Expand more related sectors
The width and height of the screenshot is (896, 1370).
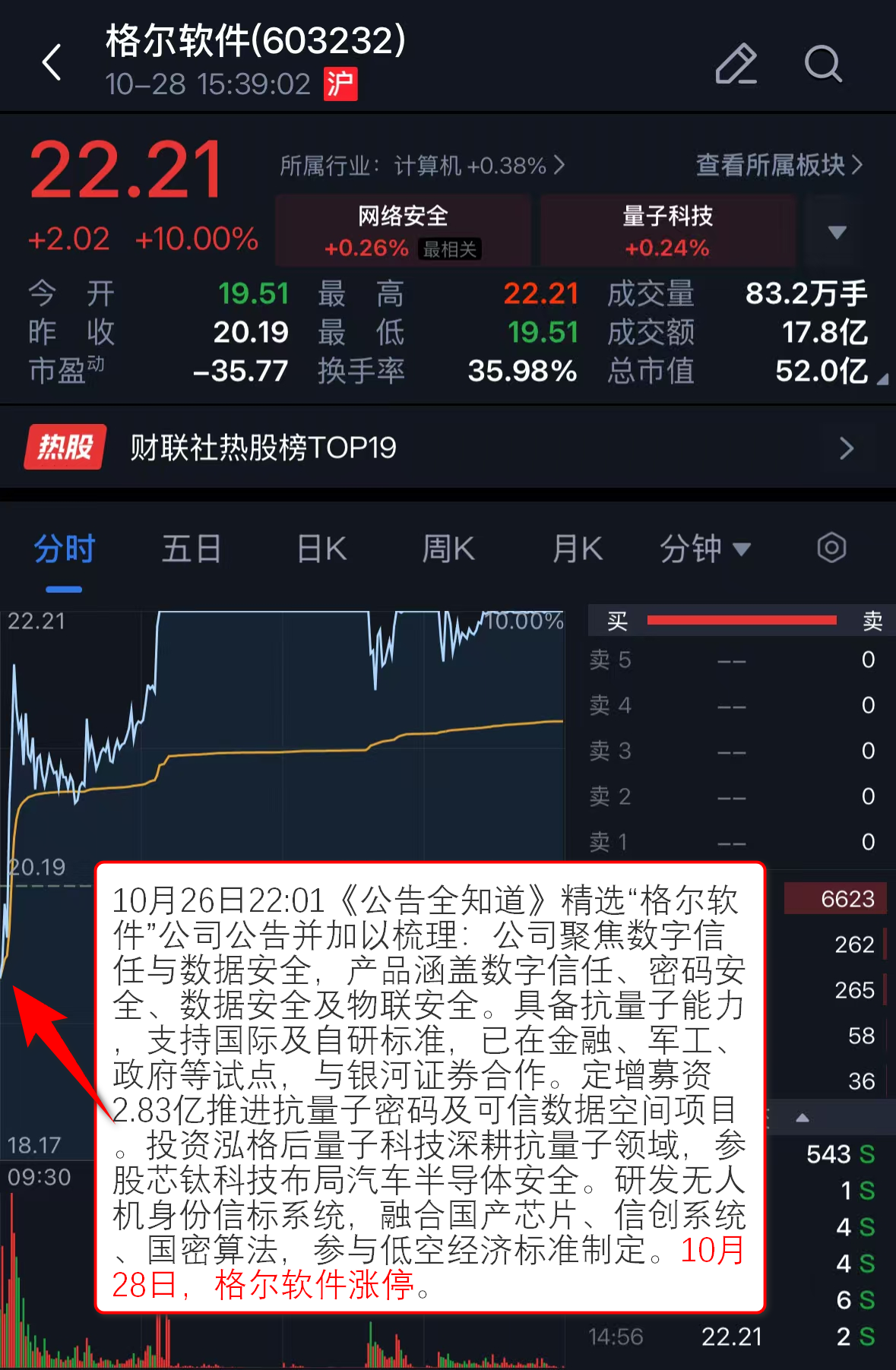(x=837, y=232)
